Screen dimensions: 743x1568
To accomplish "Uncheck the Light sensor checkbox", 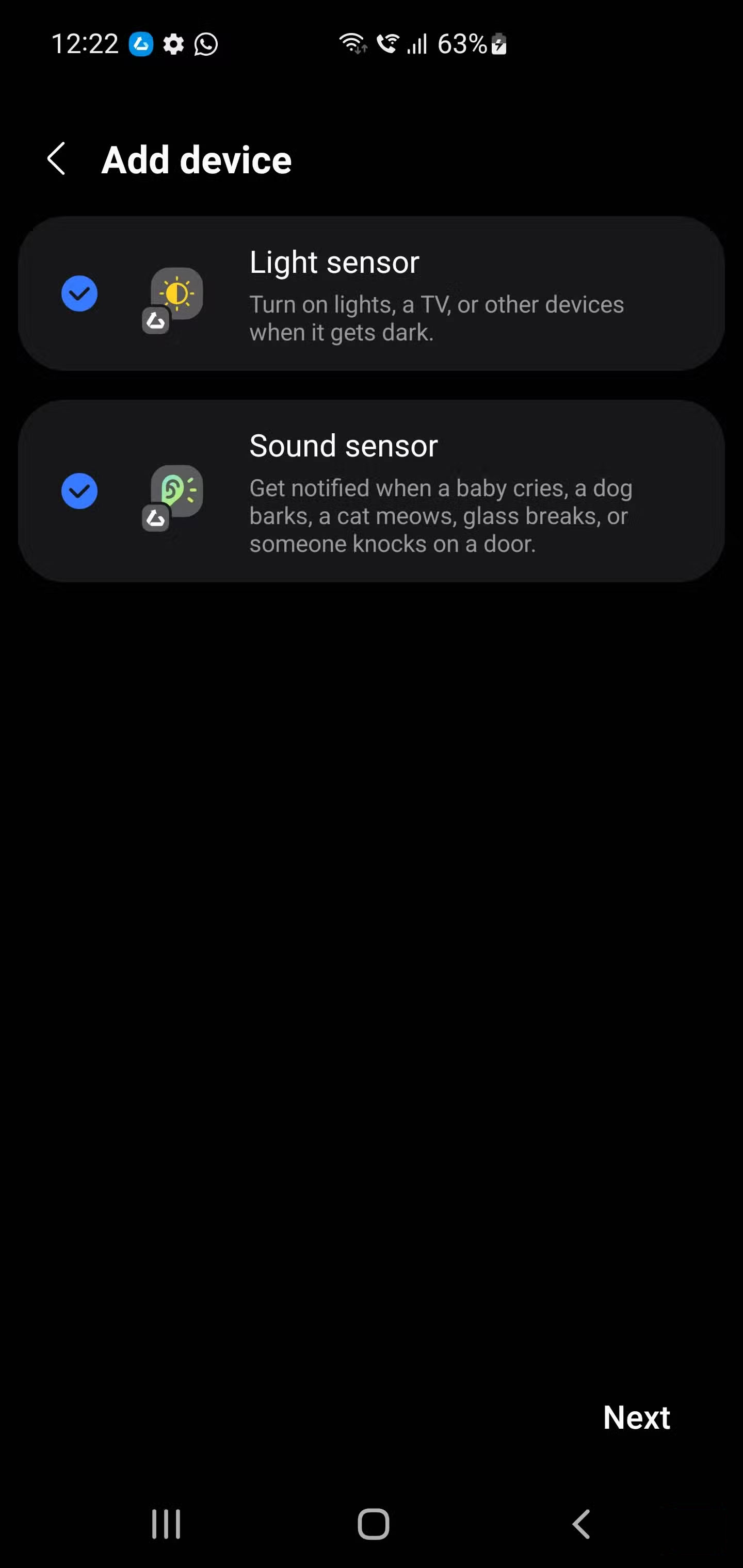I will [79, 293].
